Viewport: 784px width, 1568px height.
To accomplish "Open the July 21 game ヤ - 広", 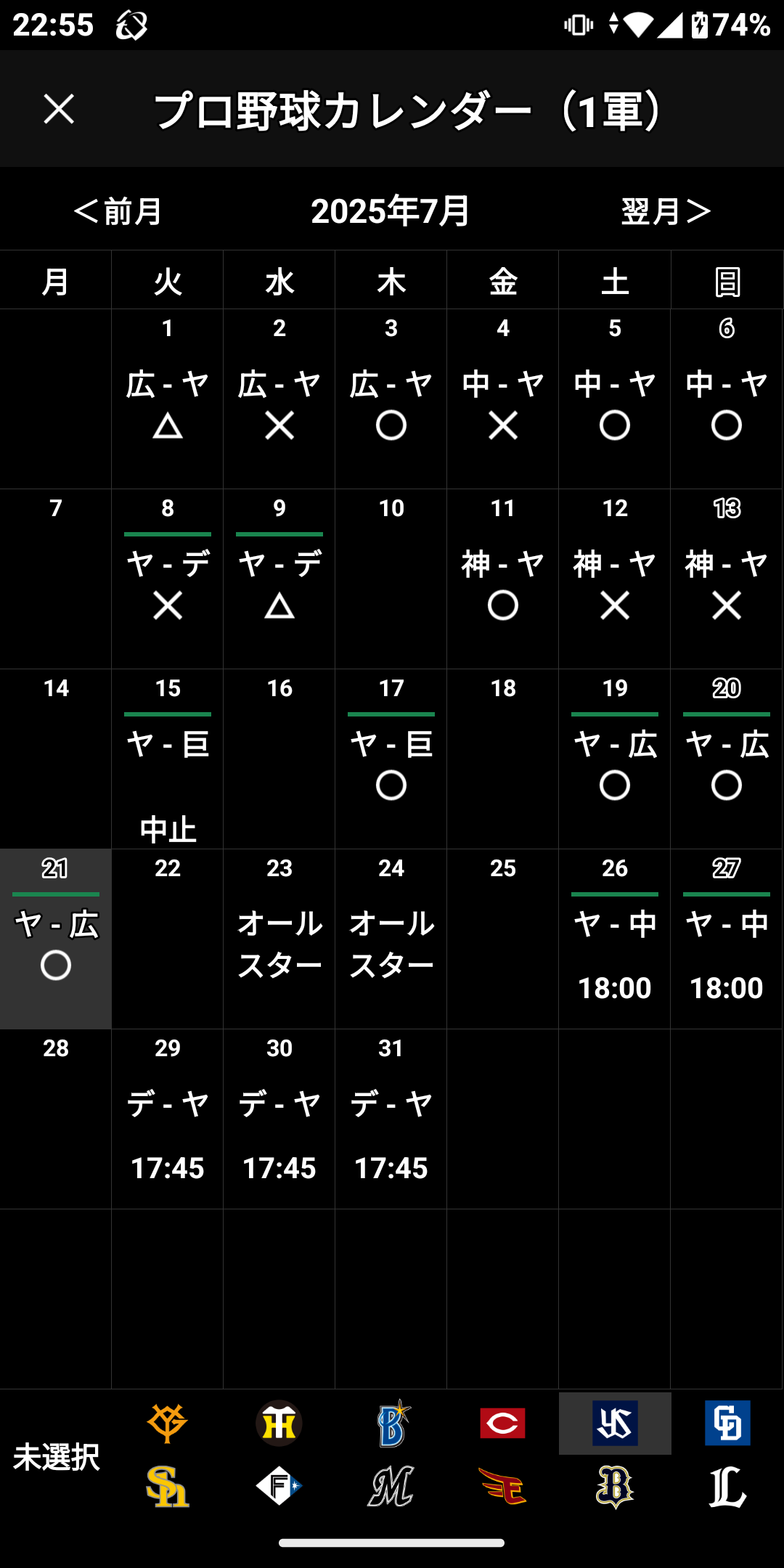I will [x=56, y=939].
